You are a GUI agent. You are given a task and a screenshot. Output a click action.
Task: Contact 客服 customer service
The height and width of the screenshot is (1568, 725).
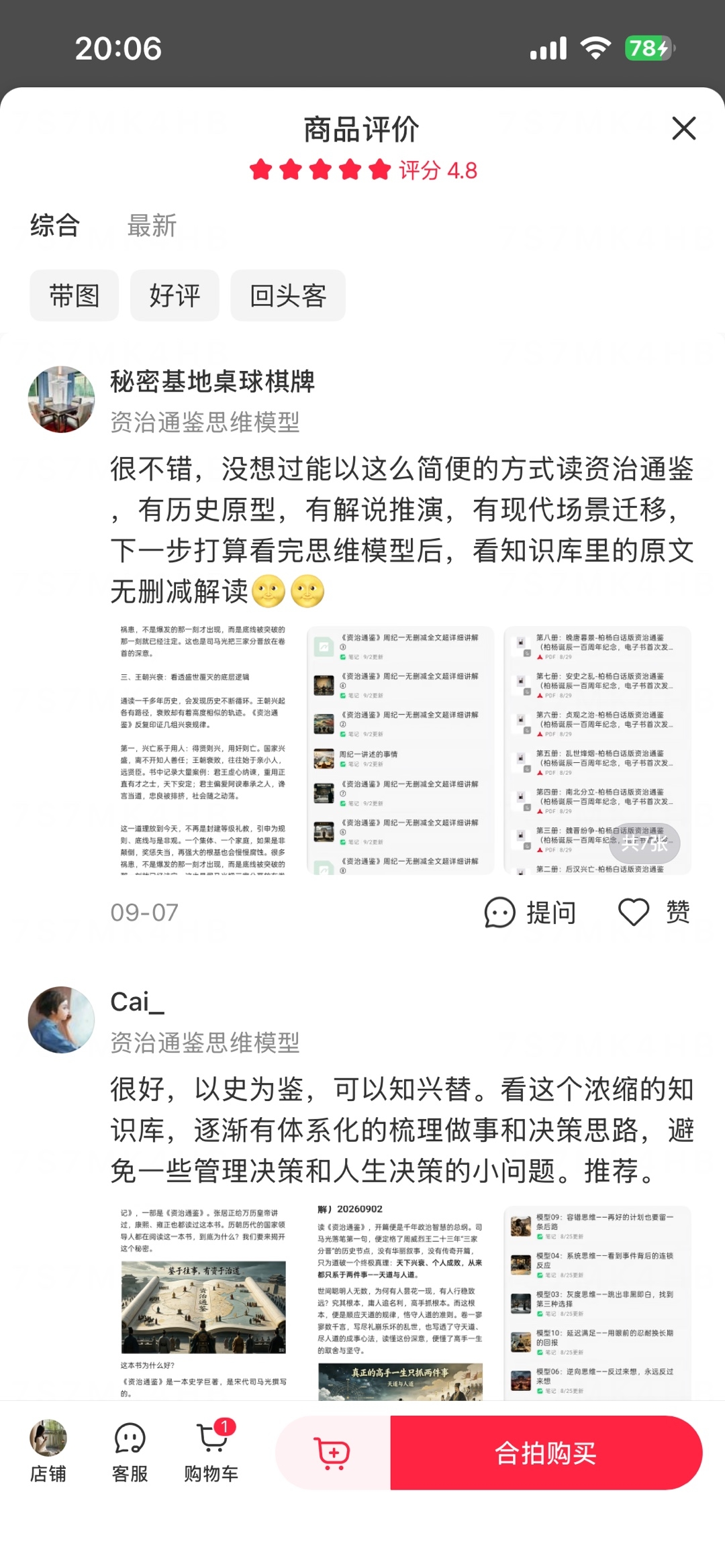coord(130,1451)
